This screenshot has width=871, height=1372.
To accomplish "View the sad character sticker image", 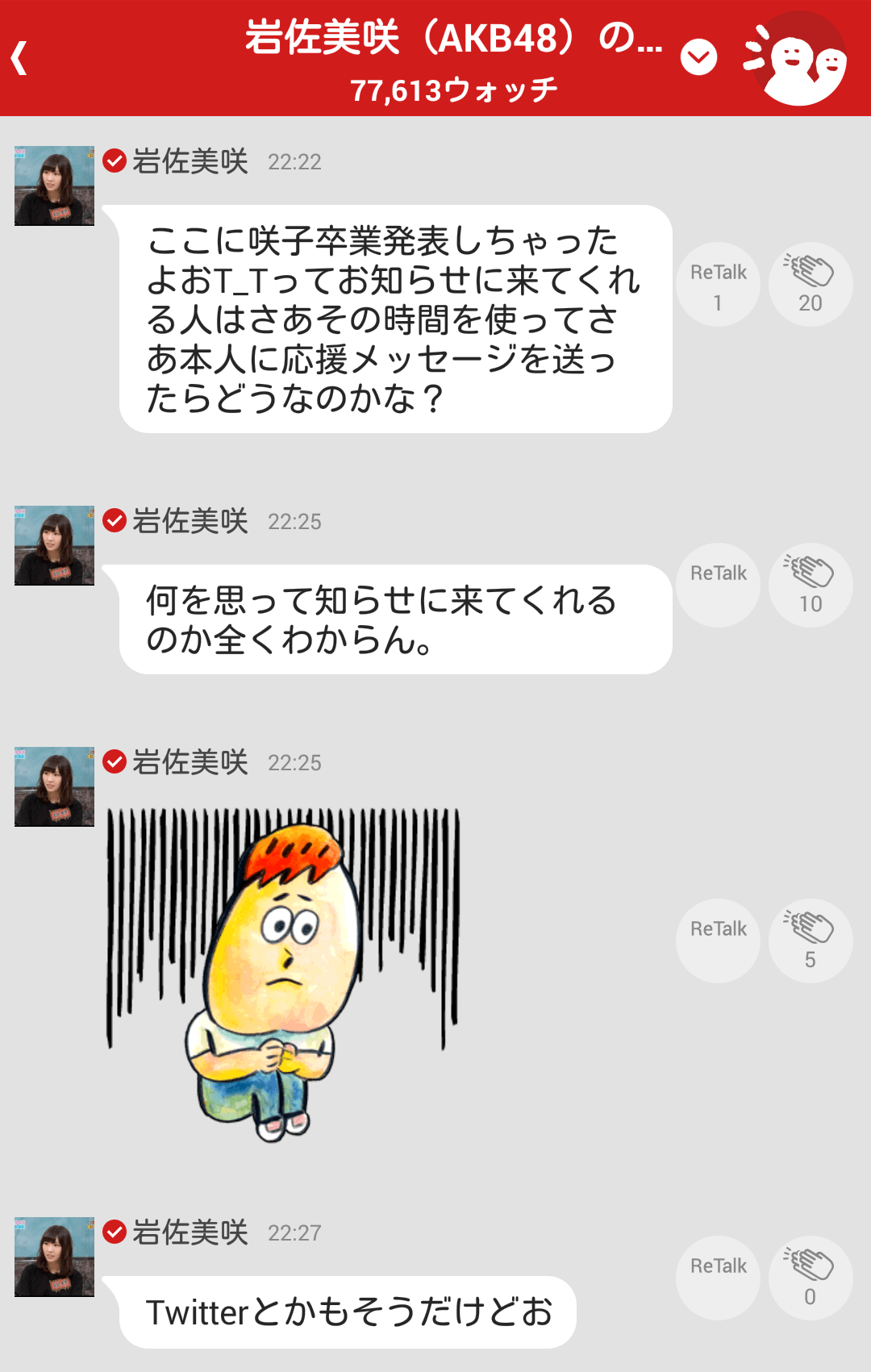I will click(x=282, y=972).
